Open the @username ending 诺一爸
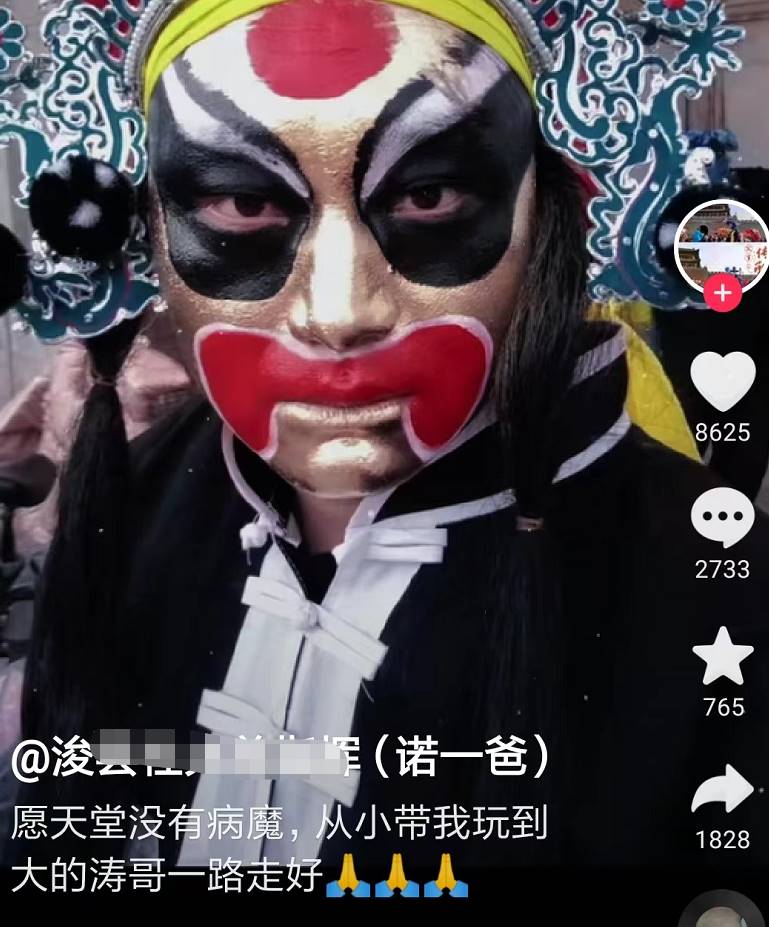The width and height of the screenshot is (769, 927). 280,758
